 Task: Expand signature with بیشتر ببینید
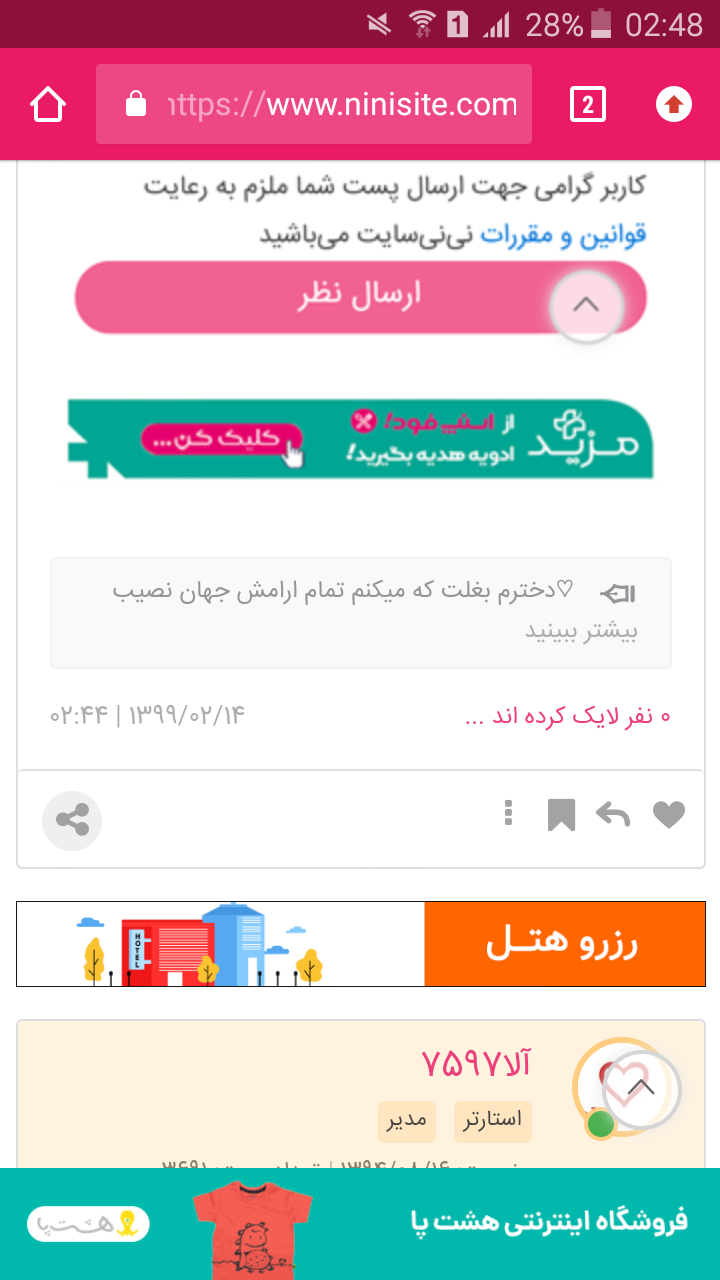tap(581, 631)
